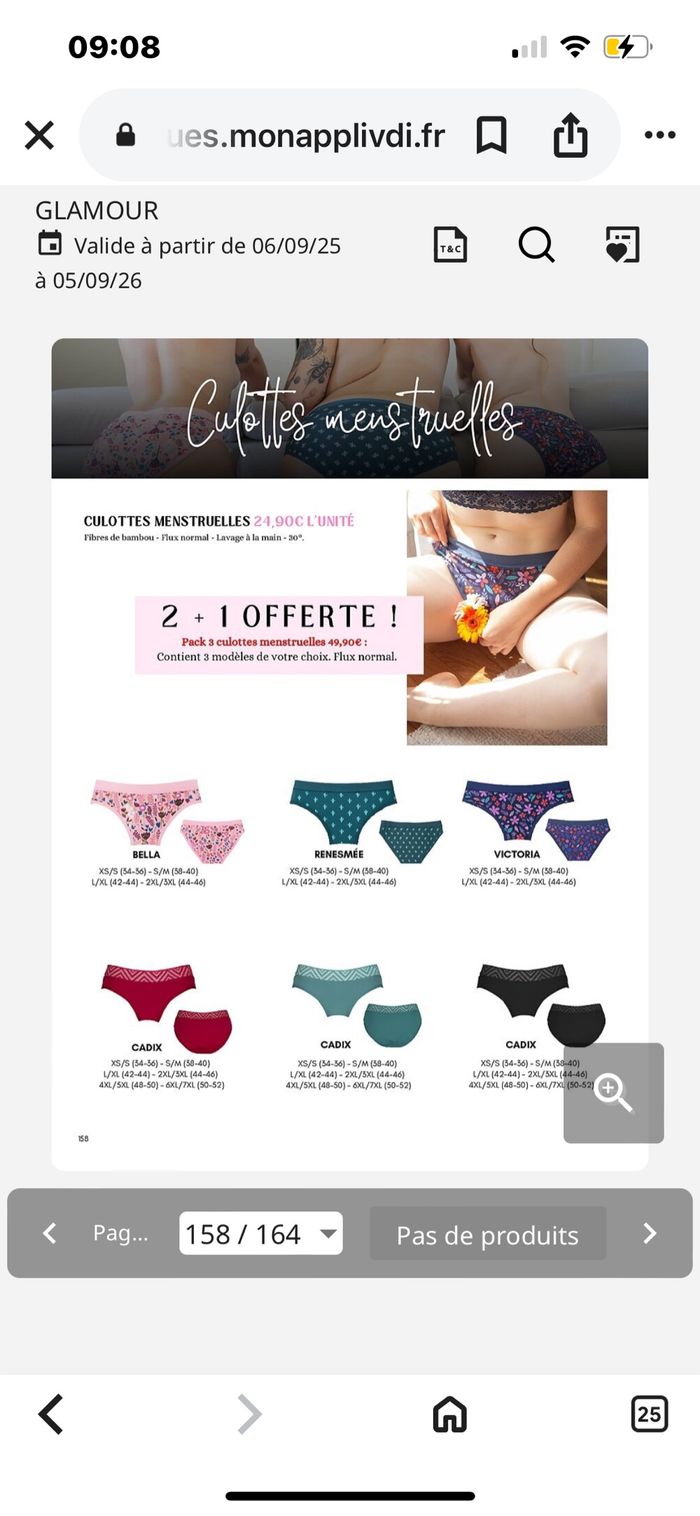Go to the next catalogue page
The image size is (700, 1516).
point(649,1233)
